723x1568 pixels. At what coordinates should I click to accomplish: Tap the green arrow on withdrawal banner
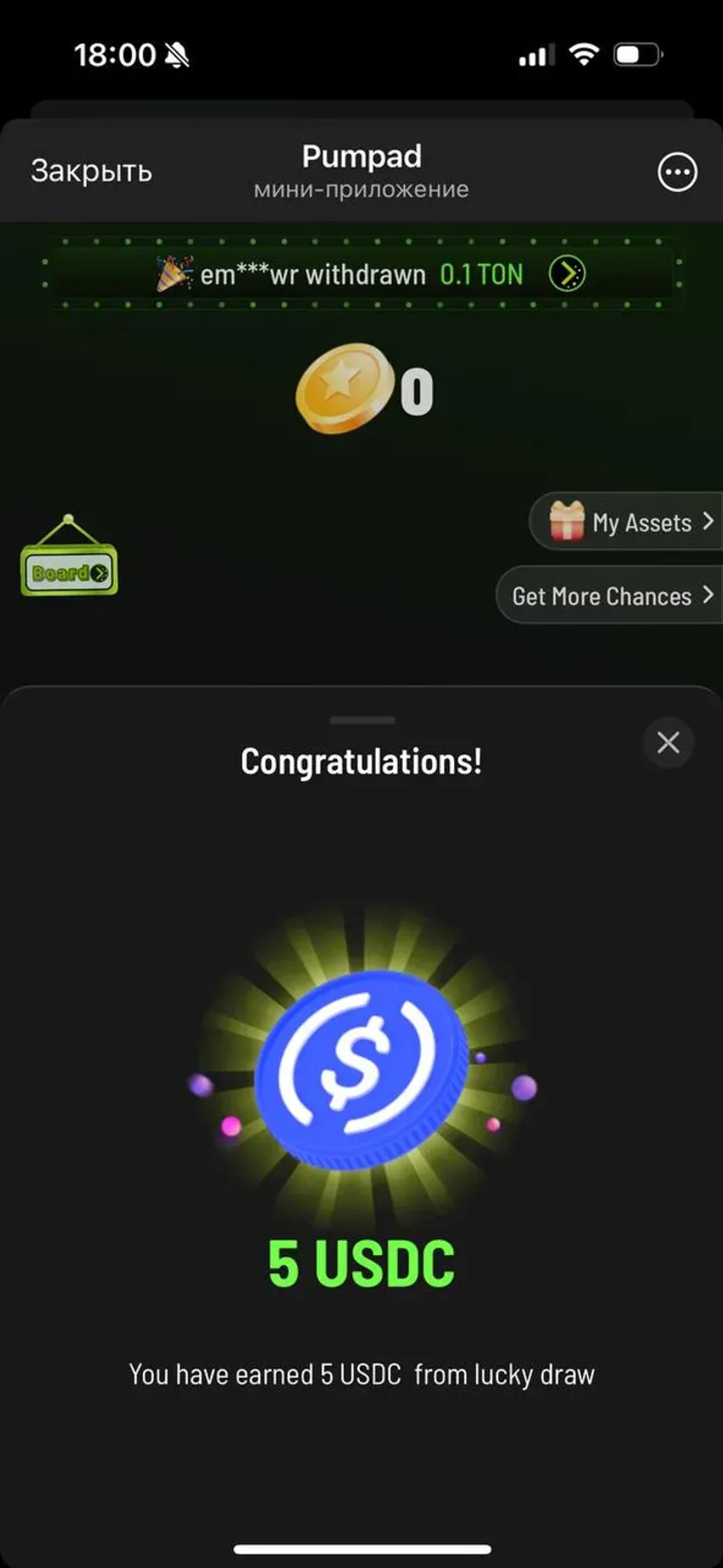point(567,274)
